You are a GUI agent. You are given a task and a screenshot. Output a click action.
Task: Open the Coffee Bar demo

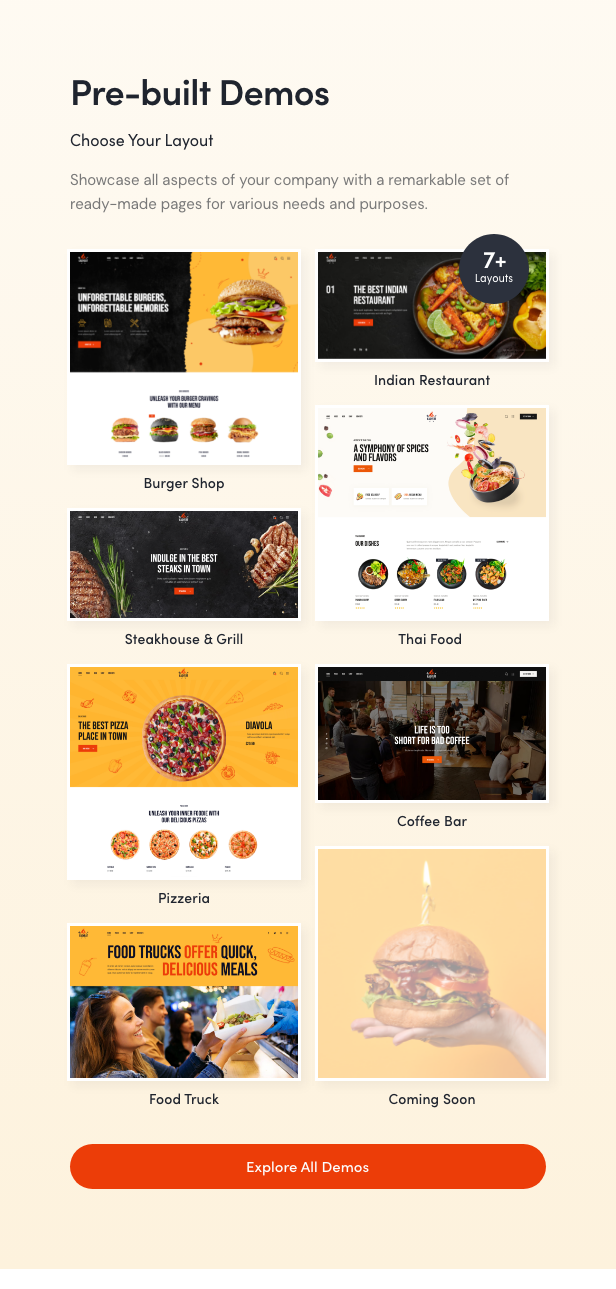[432, 734]
